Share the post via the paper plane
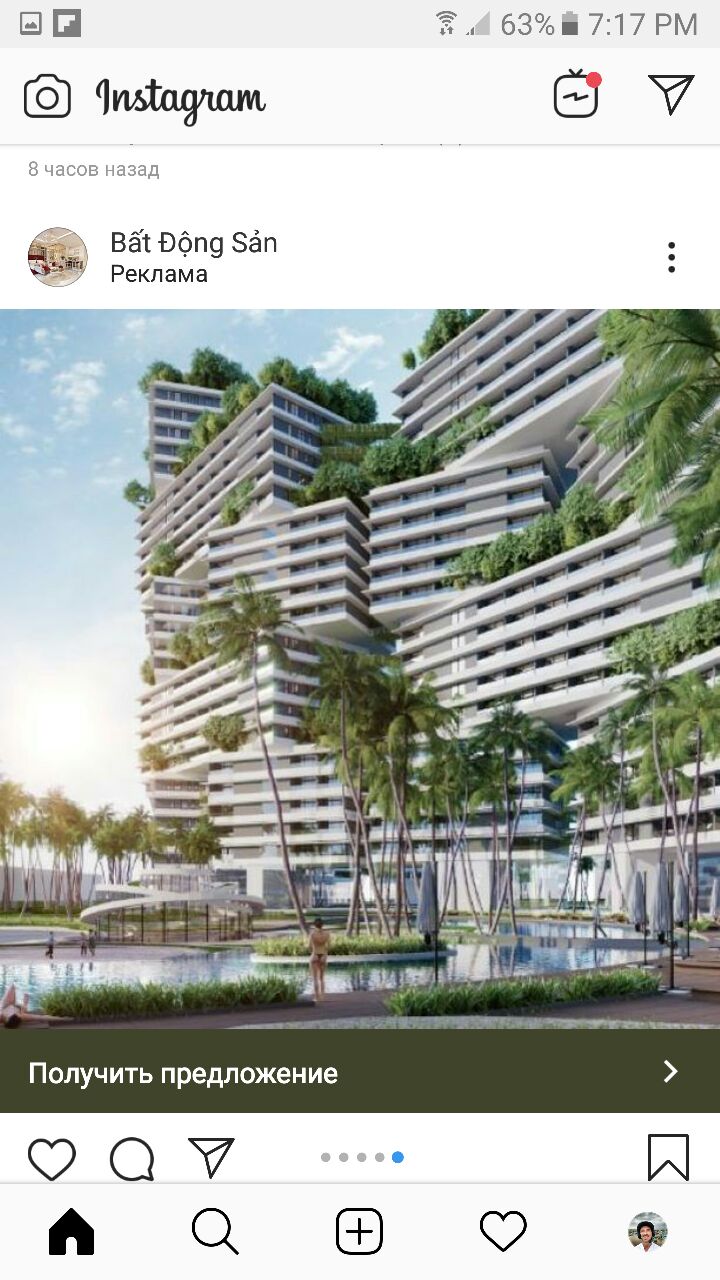This screenshot has height=1280, width=720. click(x=211, y=1157)
